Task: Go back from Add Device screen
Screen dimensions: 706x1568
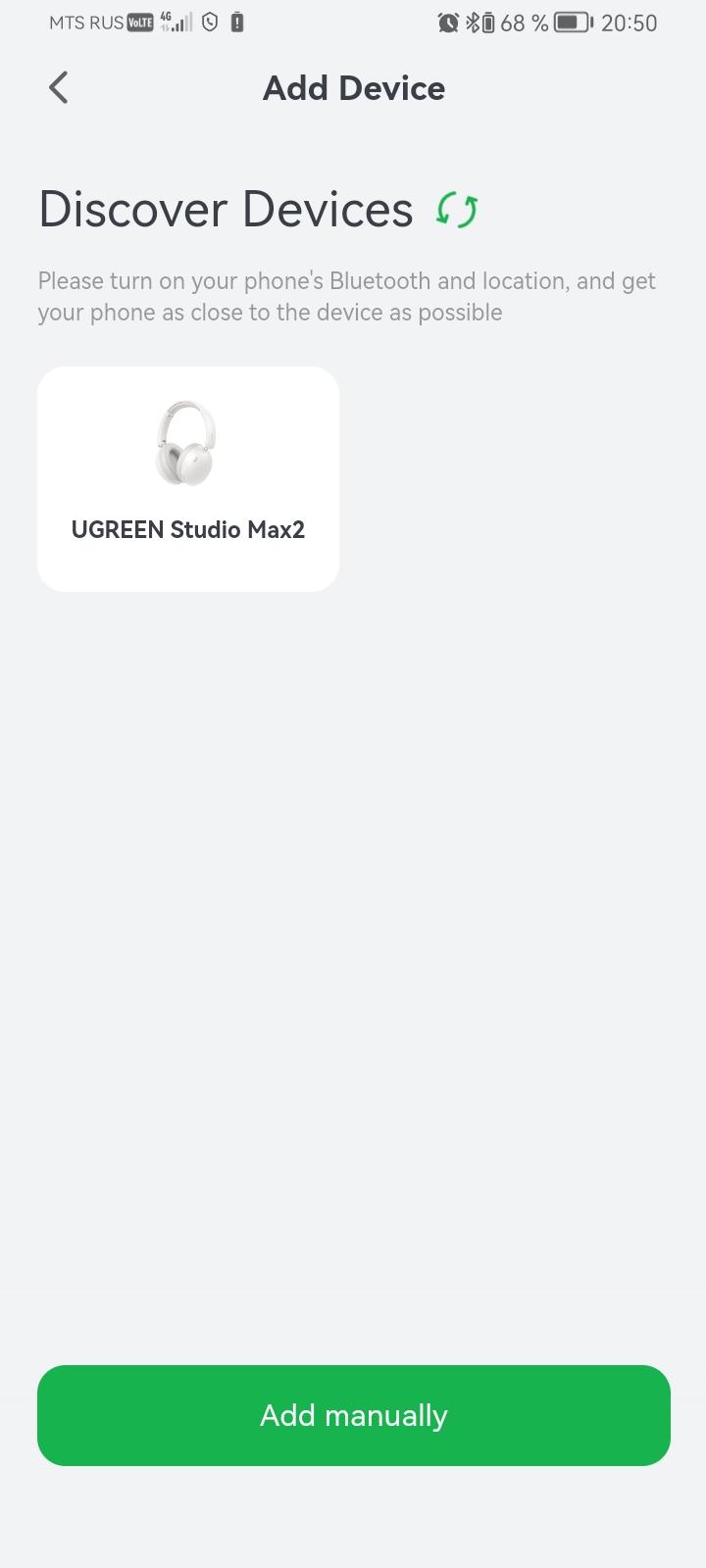Action: [59, 88]
